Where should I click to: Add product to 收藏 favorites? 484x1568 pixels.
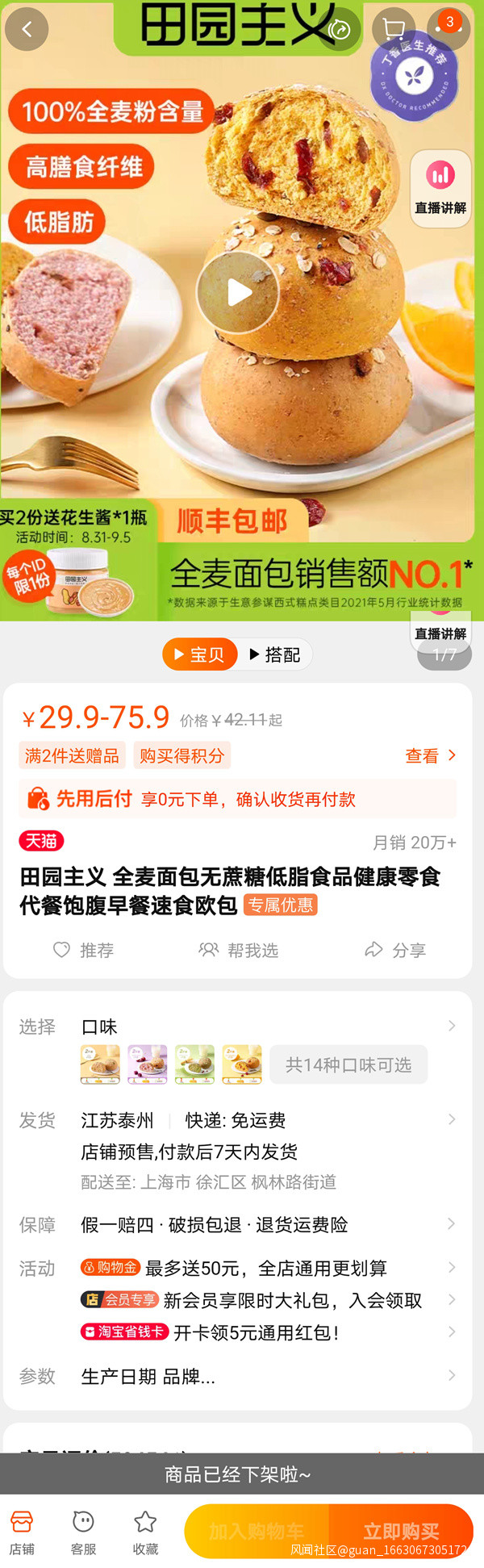point(145,1532)
